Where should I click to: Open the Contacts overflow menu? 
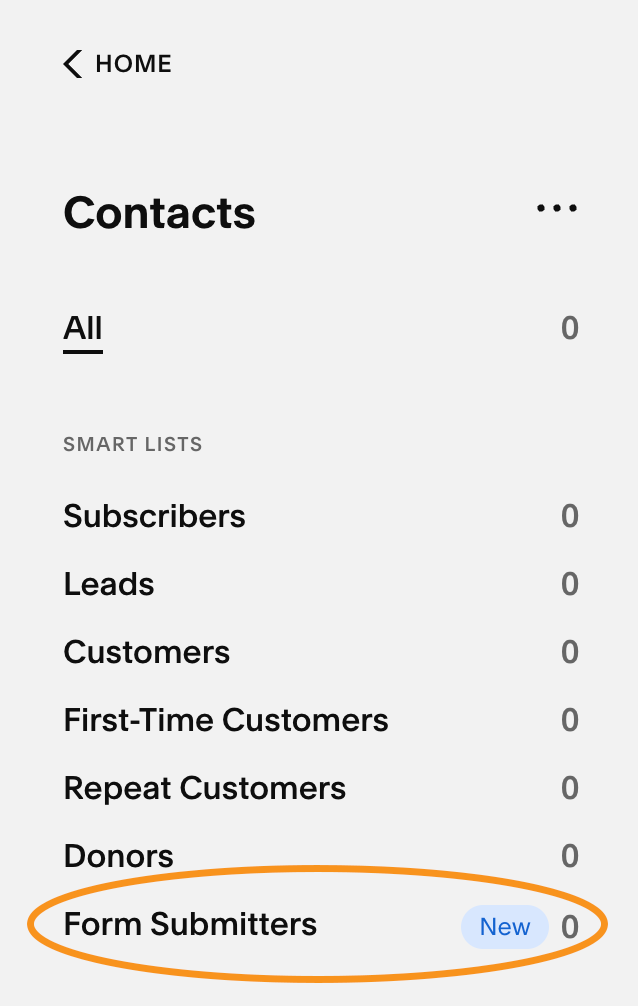click(557, 209)
